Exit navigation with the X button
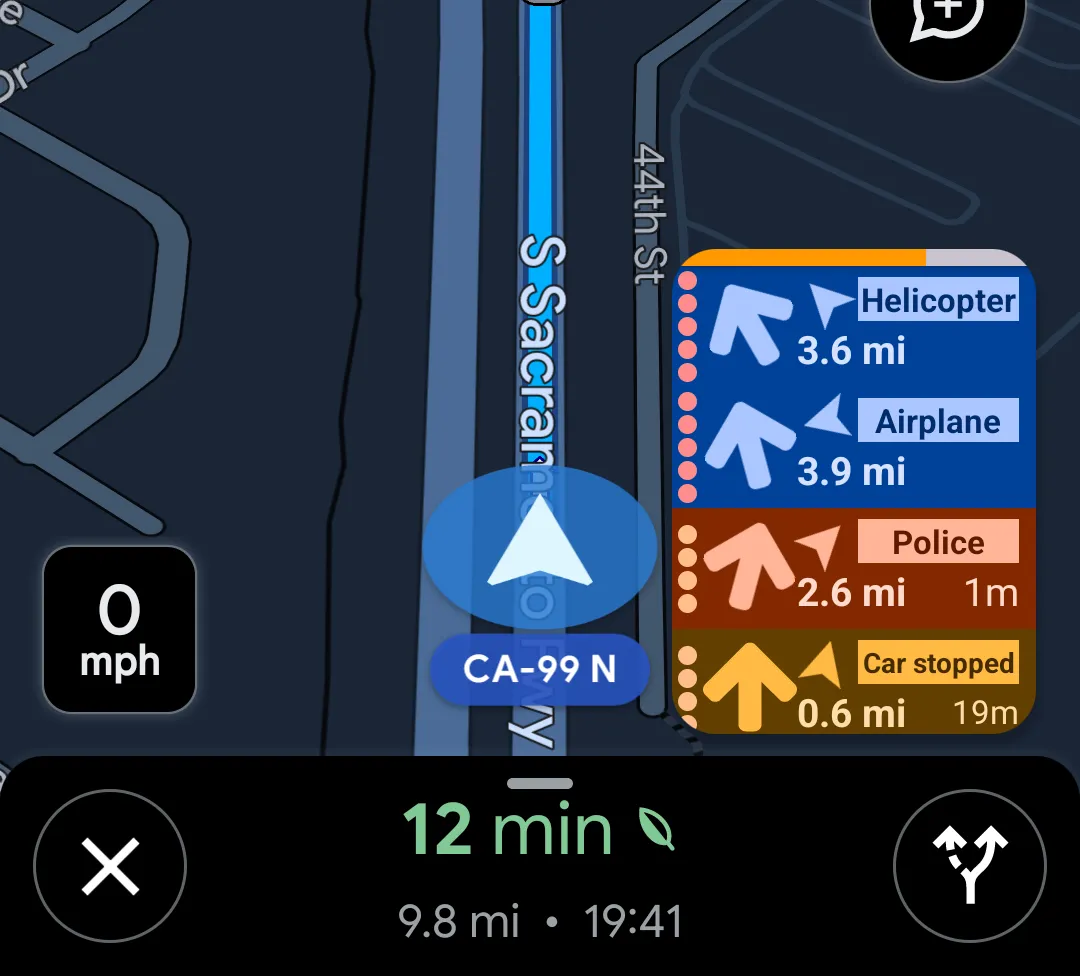 point(110,866)
